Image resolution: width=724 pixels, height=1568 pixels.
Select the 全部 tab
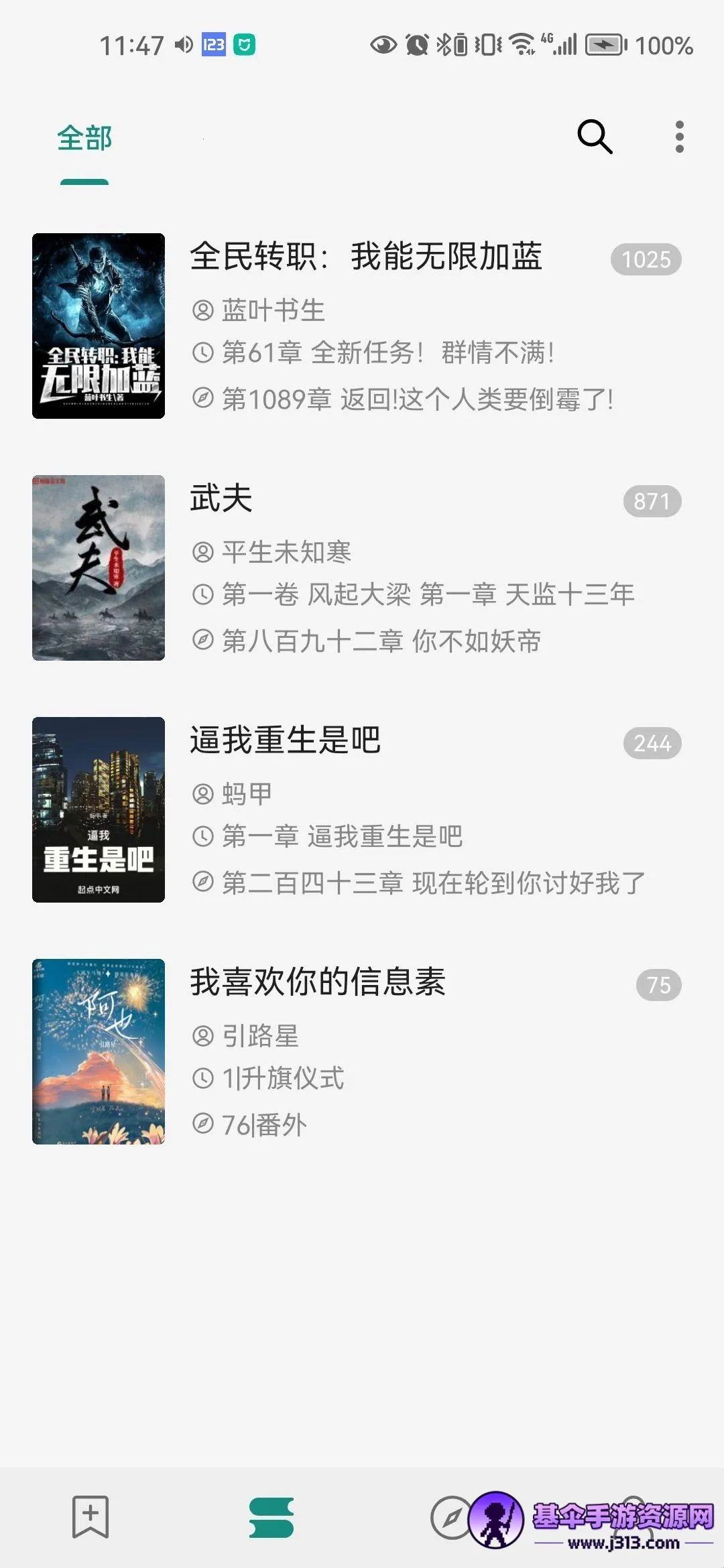pyautogui.click(x=84, y=139)
